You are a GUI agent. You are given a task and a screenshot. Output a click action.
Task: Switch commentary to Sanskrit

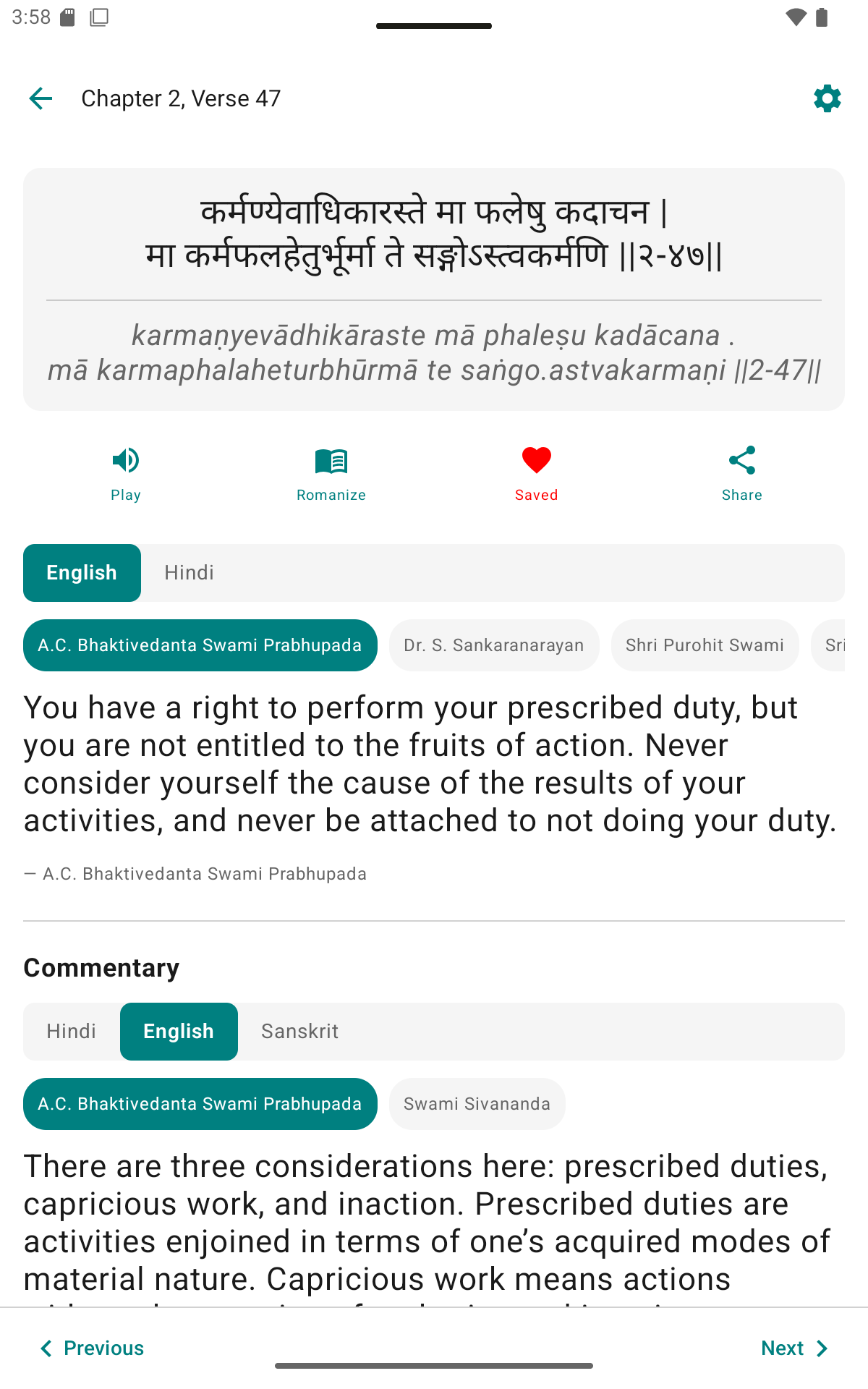pos(300,1032)
